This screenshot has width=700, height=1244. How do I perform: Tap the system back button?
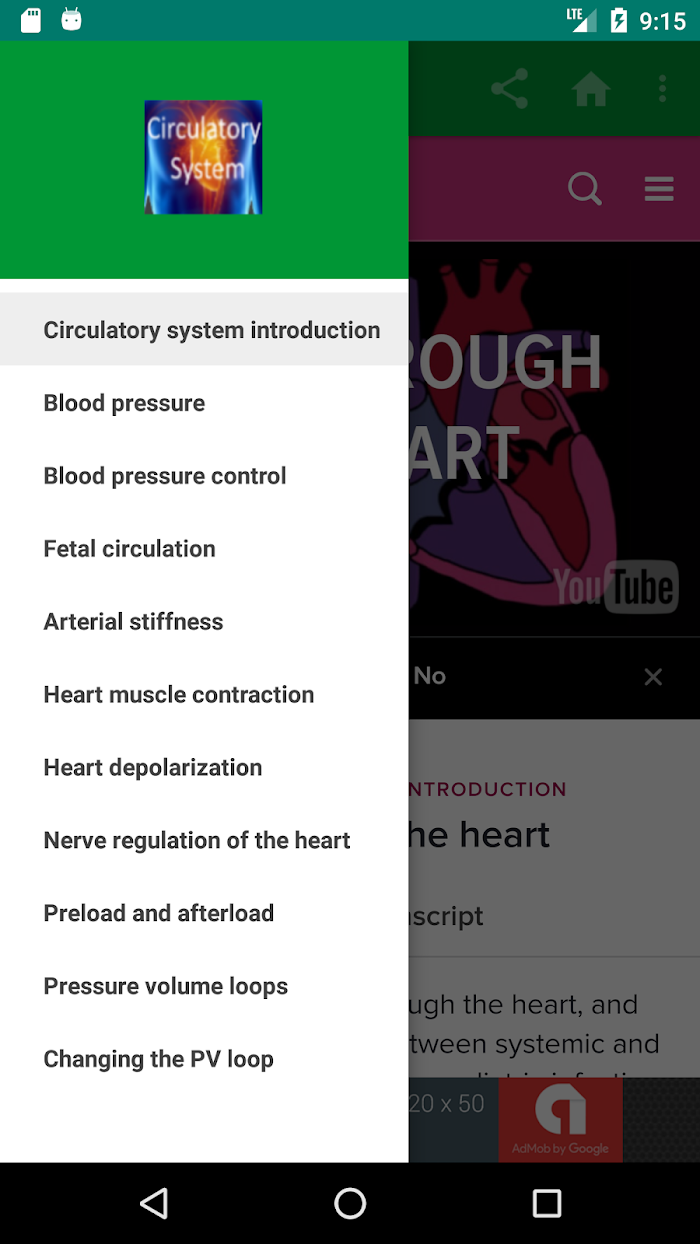154,1203
